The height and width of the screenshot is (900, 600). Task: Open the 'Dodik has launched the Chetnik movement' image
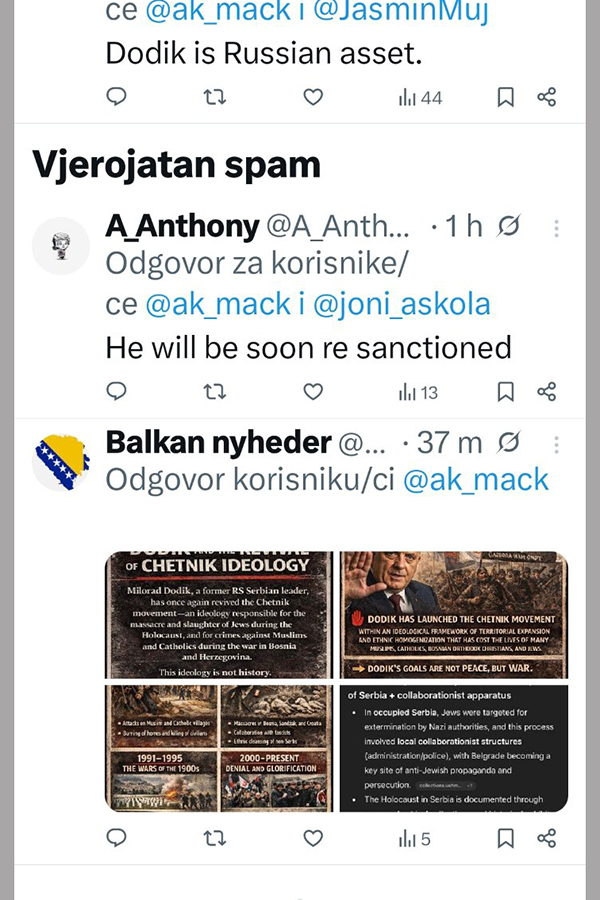[x=454, y=615]
